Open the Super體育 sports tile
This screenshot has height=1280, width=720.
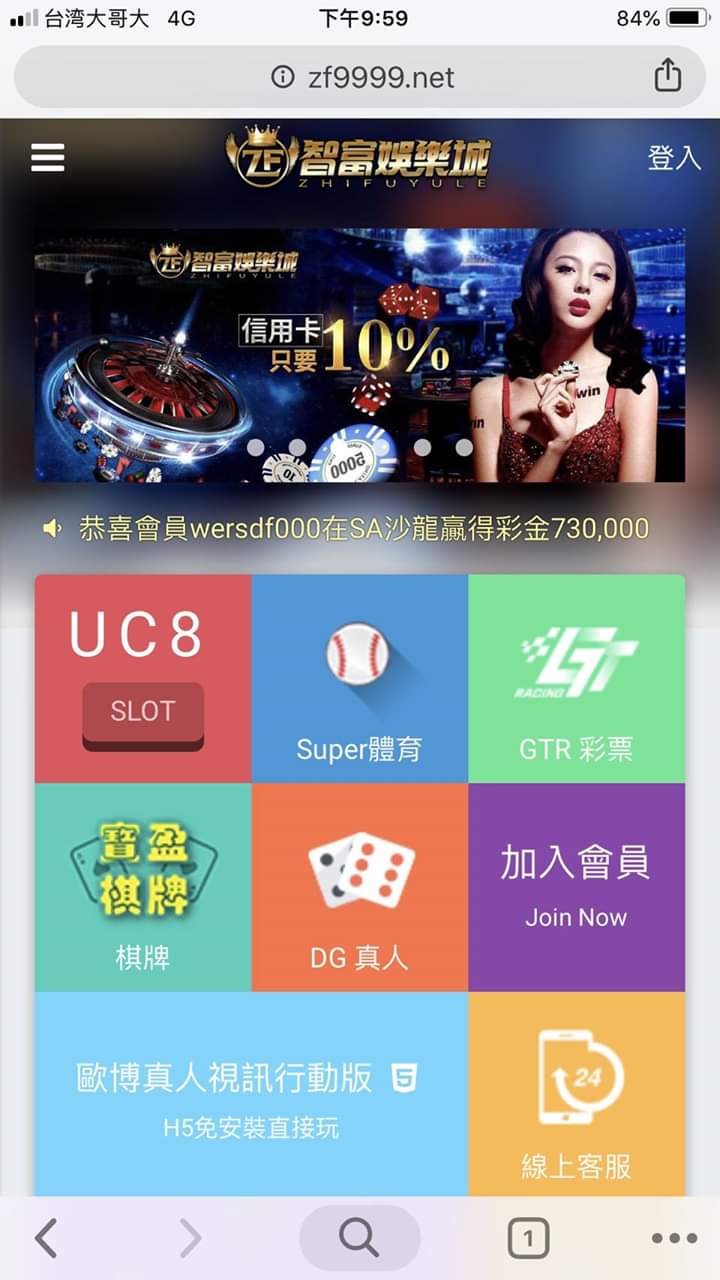[x=360, y=678]
